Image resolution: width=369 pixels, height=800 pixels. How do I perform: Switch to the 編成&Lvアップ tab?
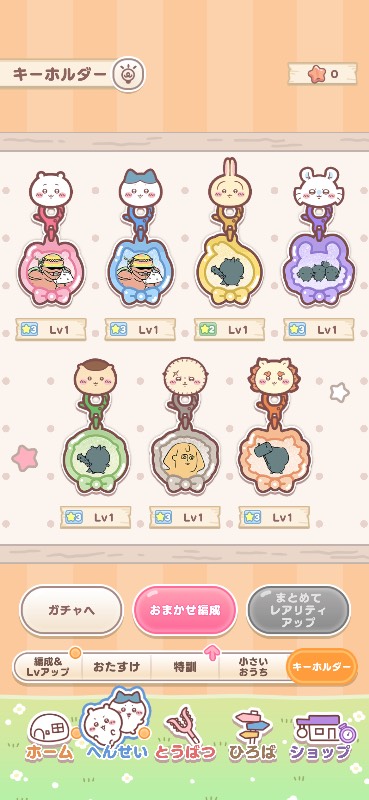[x=47, y=667]
